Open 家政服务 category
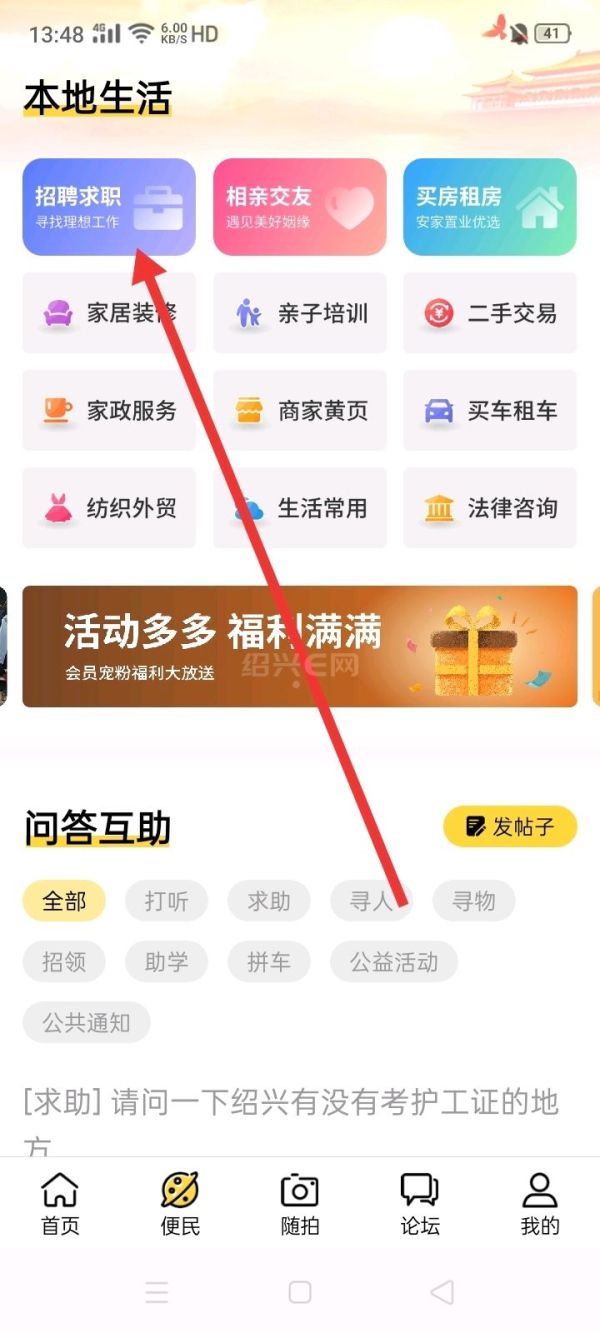The height and width of the screenshot is (1333, 600). (109, 410)
